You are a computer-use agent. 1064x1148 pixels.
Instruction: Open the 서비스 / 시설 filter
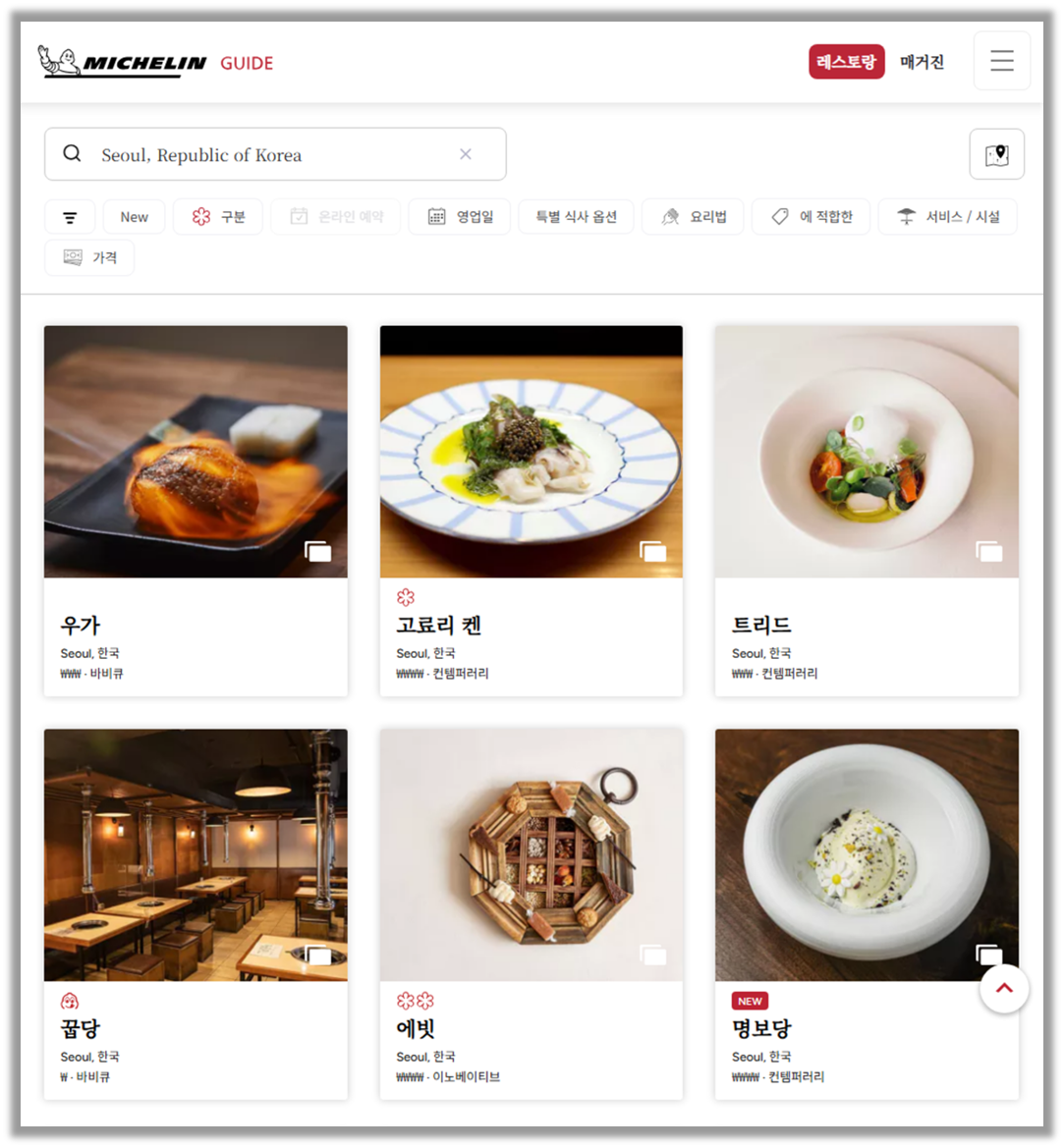pyautogui.click(x=947, y=217)
